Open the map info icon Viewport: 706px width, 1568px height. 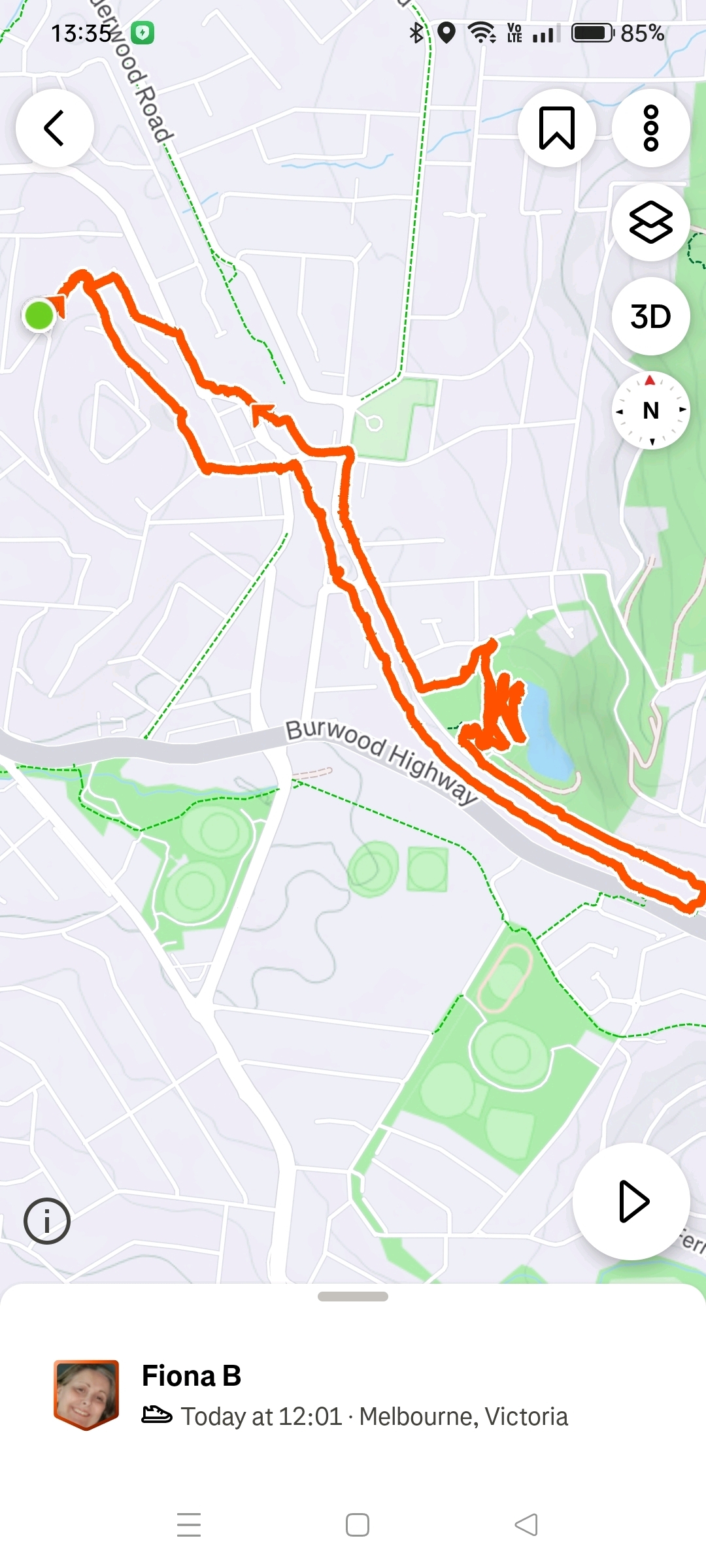click(47, 1220)
